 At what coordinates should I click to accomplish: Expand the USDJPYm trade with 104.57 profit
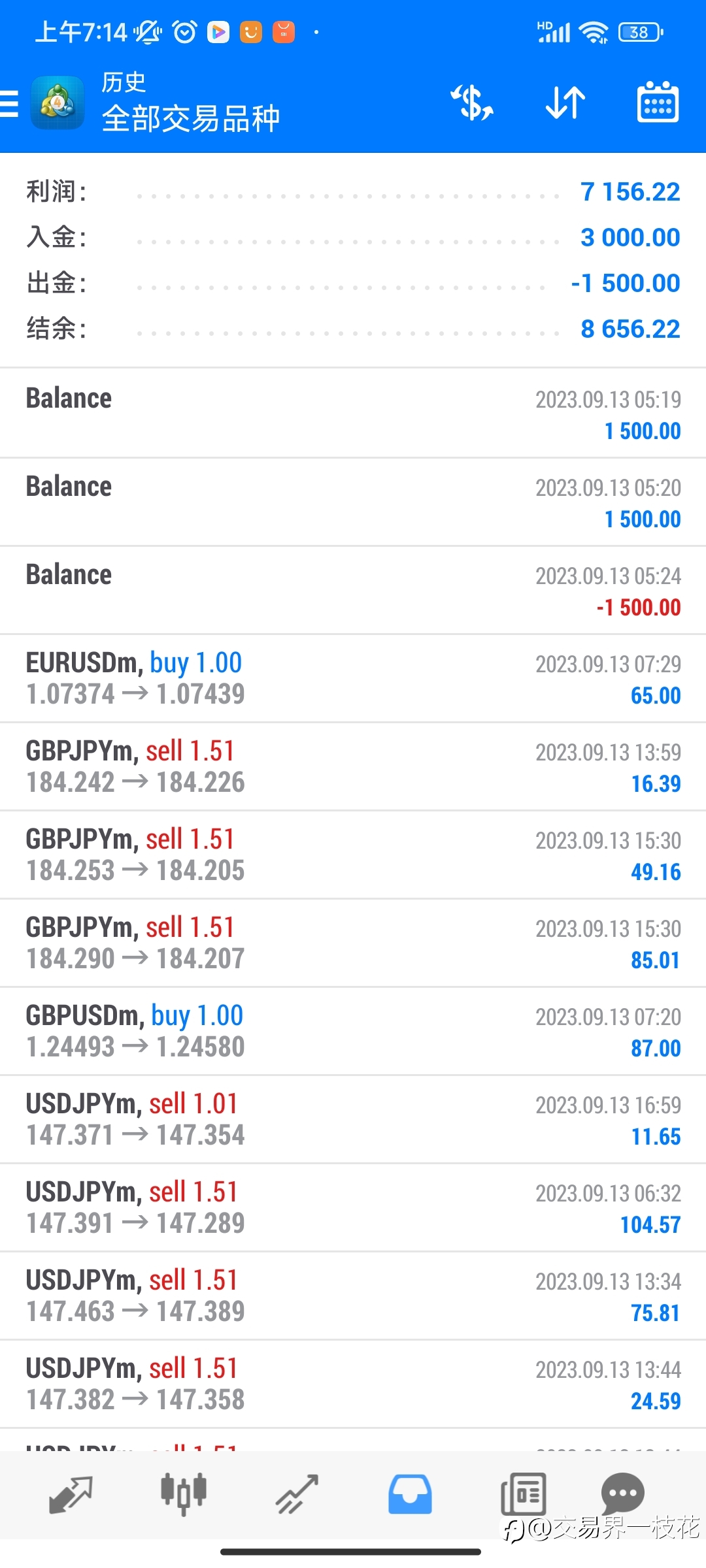click(353, 1207)
